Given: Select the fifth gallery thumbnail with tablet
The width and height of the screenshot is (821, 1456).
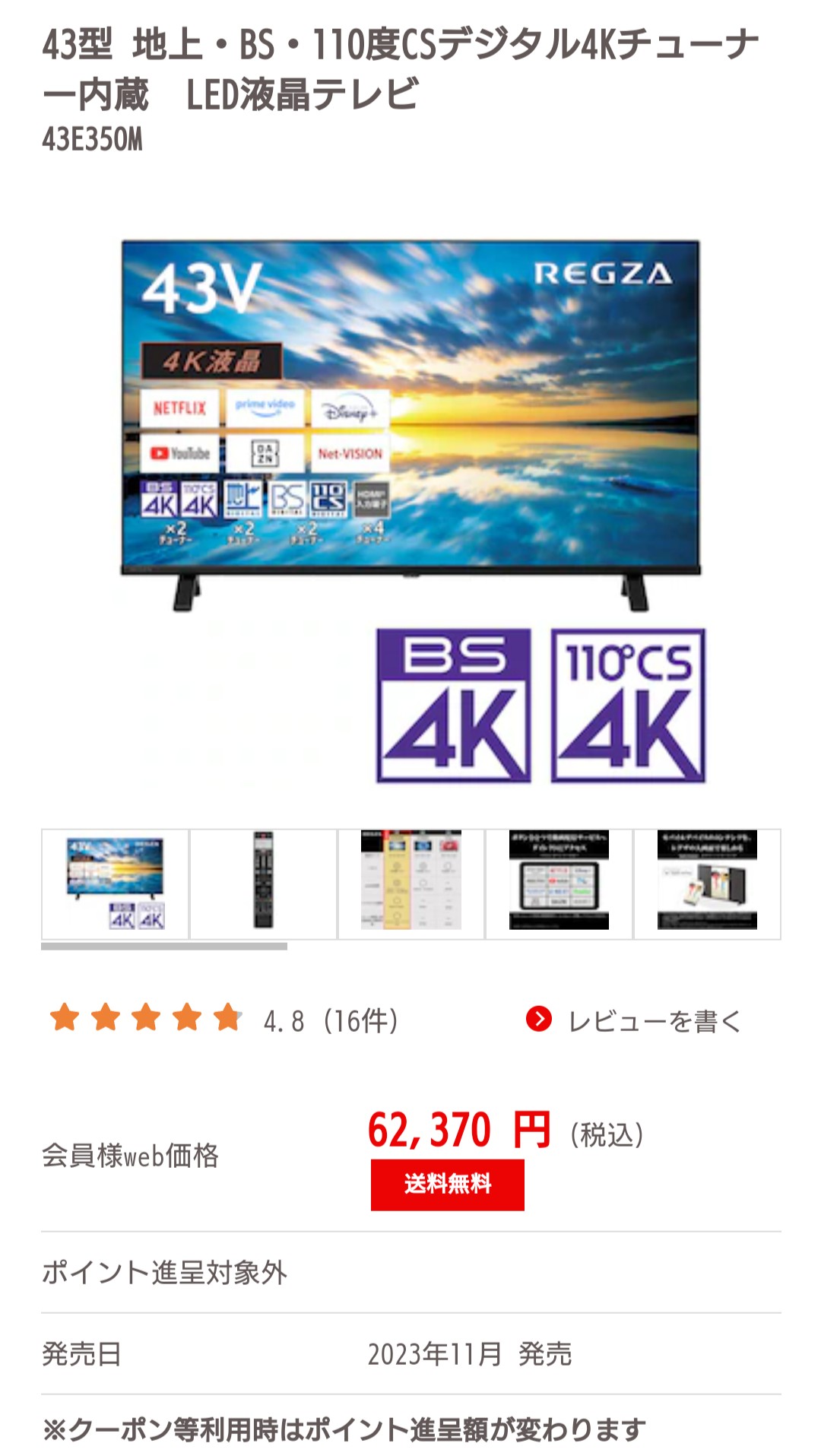Looking at the screenshot, I should click(x=707, y=883).
